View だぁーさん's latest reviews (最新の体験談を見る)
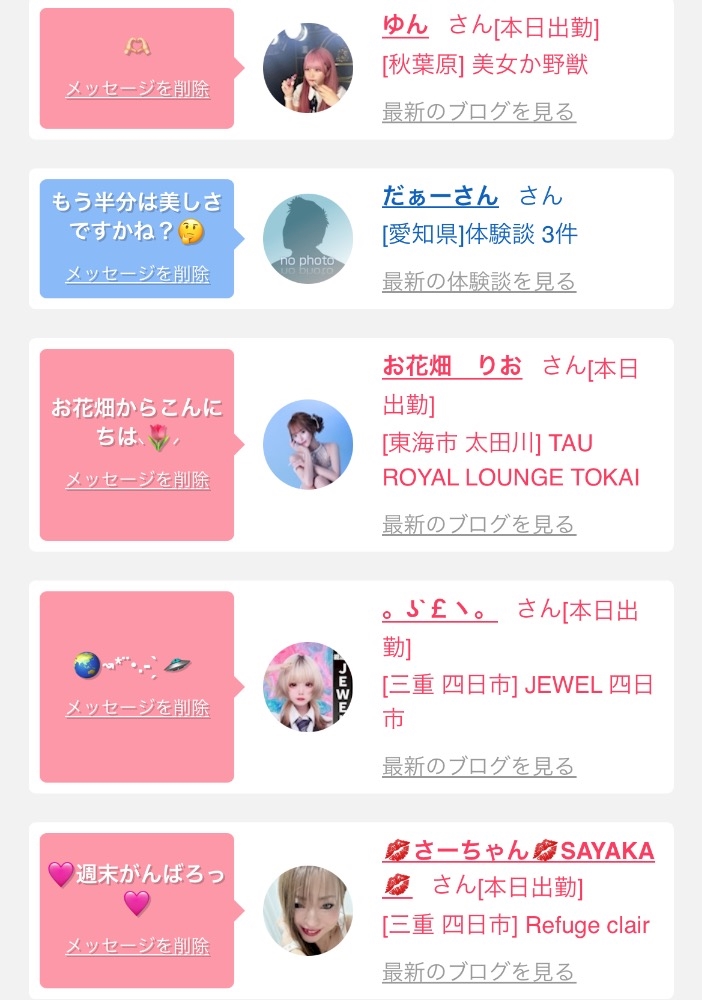This screenshot has height=1000, width=702. (x=478, y=282)
